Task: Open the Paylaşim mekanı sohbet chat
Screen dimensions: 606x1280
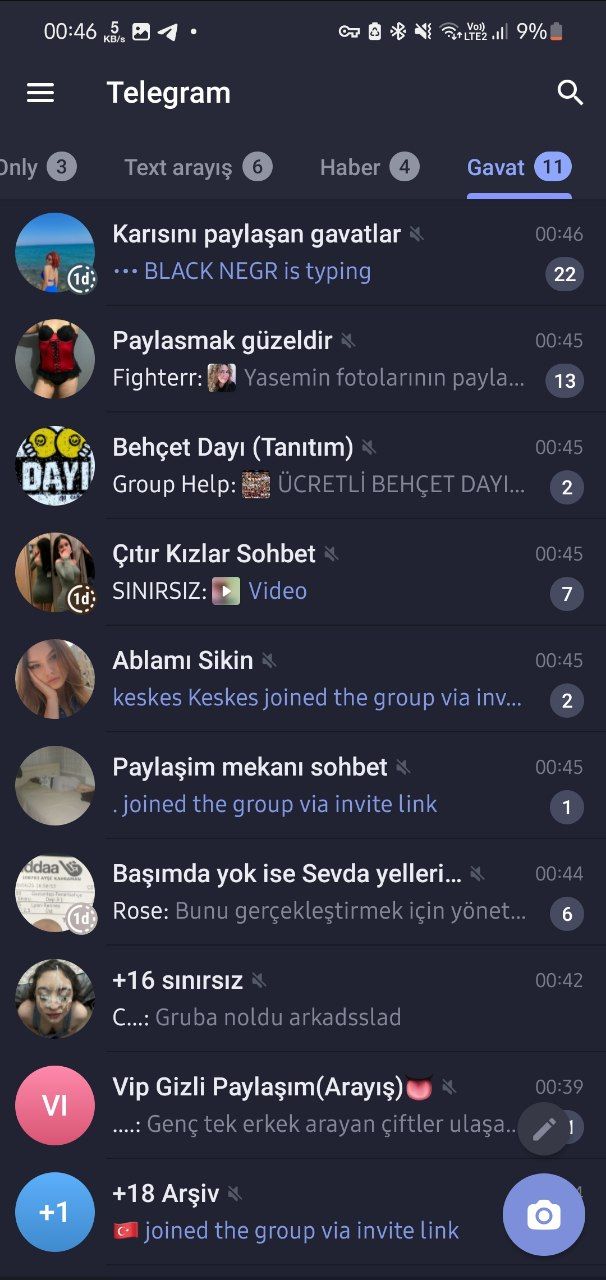Action: click(x=303, y=786)
